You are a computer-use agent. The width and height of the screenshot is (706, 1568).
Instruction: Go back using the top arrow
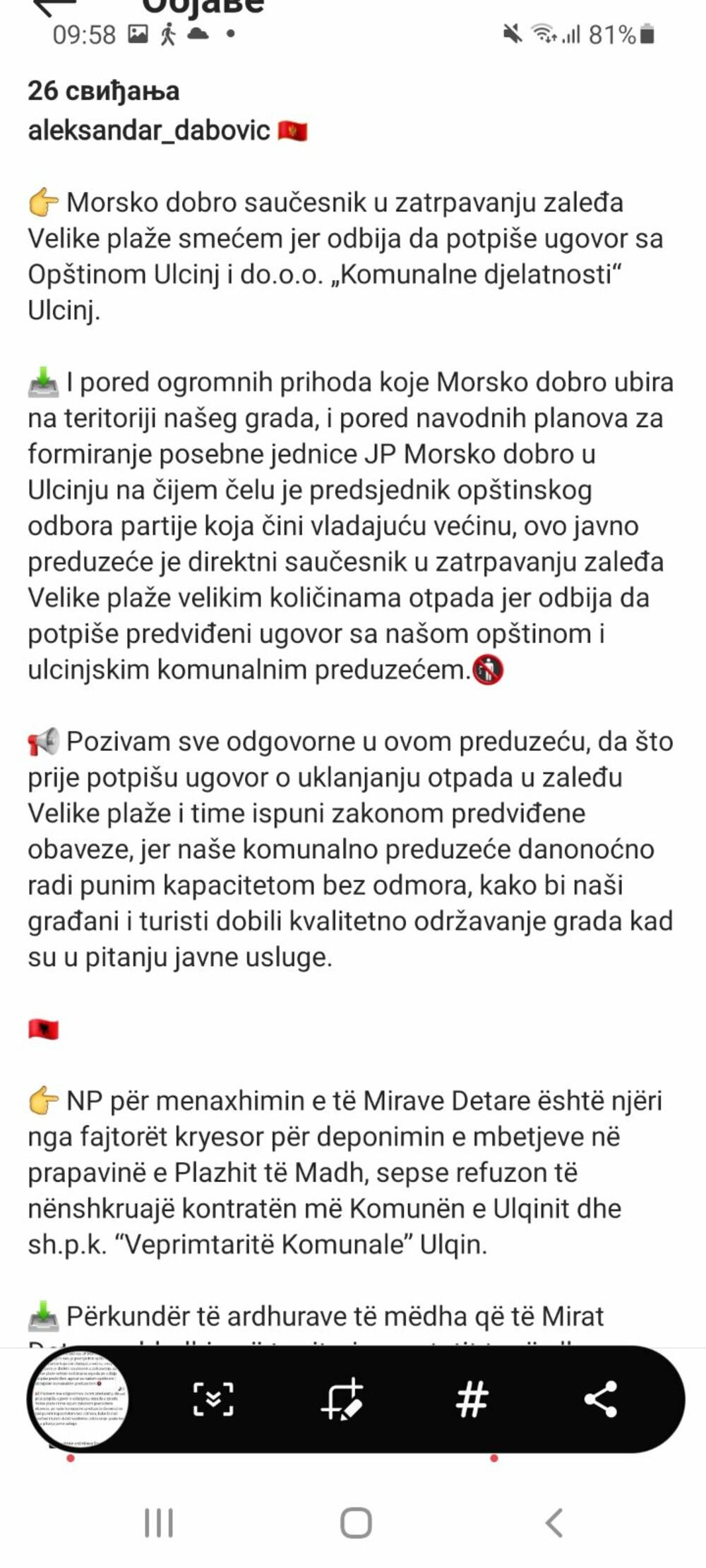54,6
